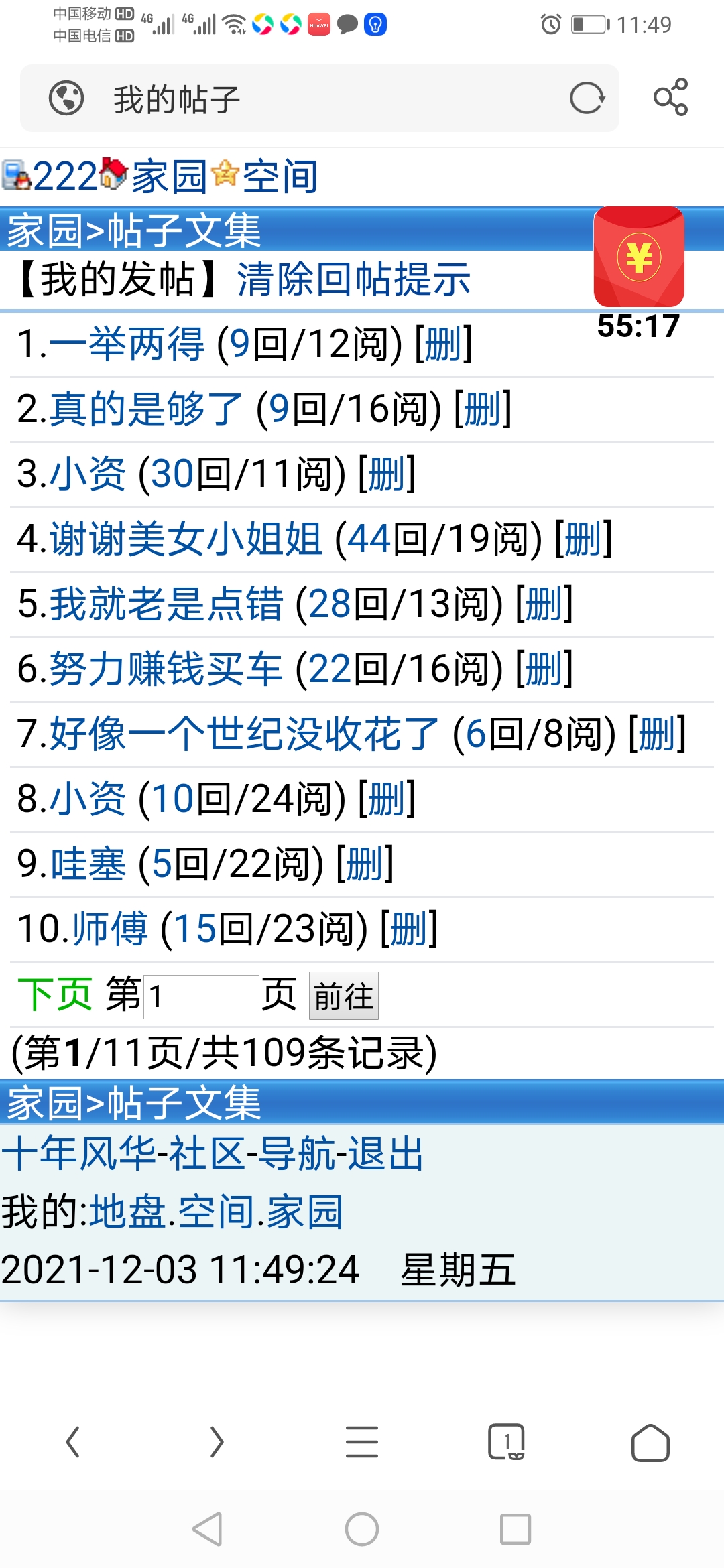
Task: Tap the 前往 go button
Action: point(343,996)
